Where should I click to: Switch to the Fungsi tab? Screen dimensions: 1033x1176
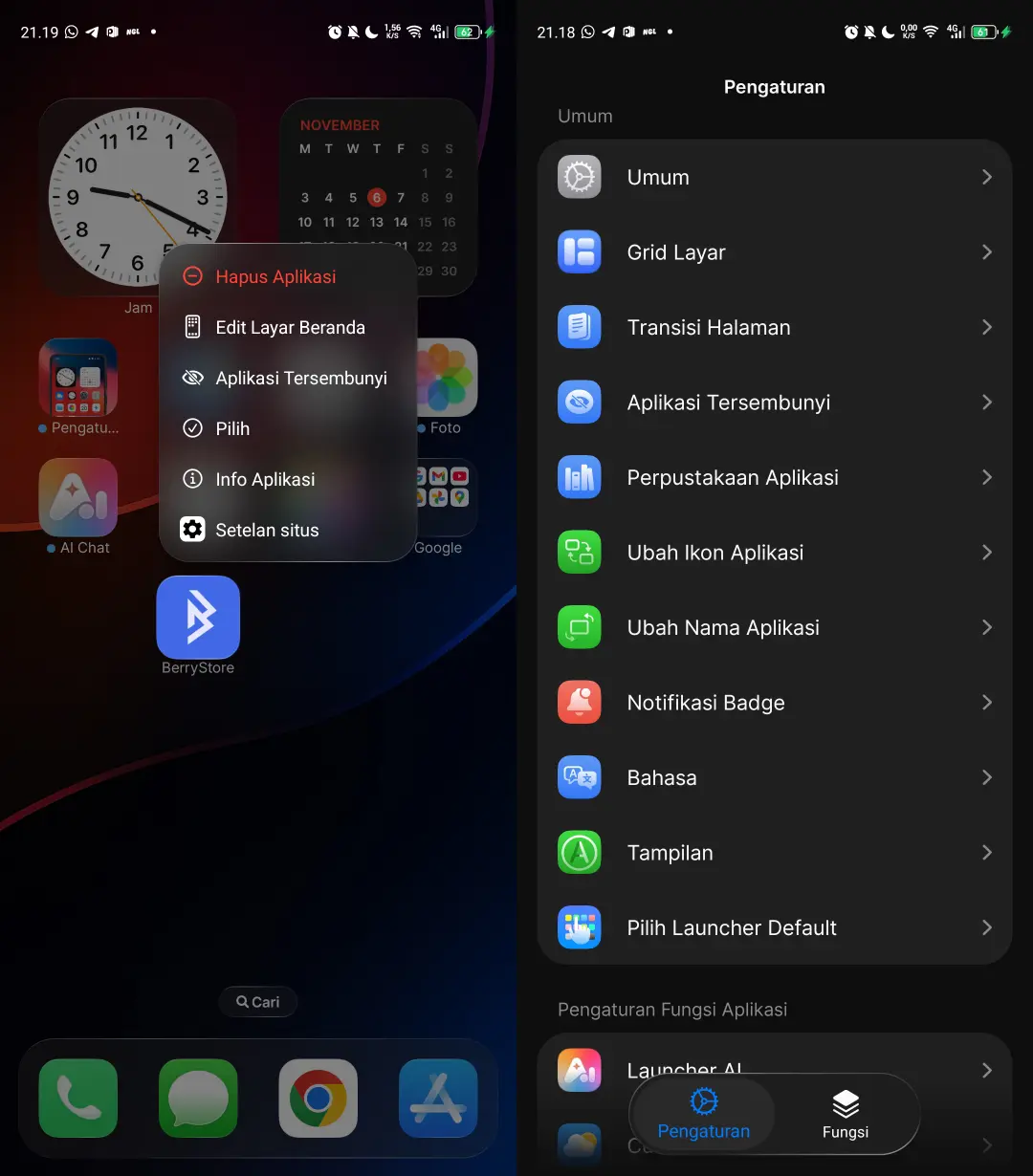coord(846,1115)
